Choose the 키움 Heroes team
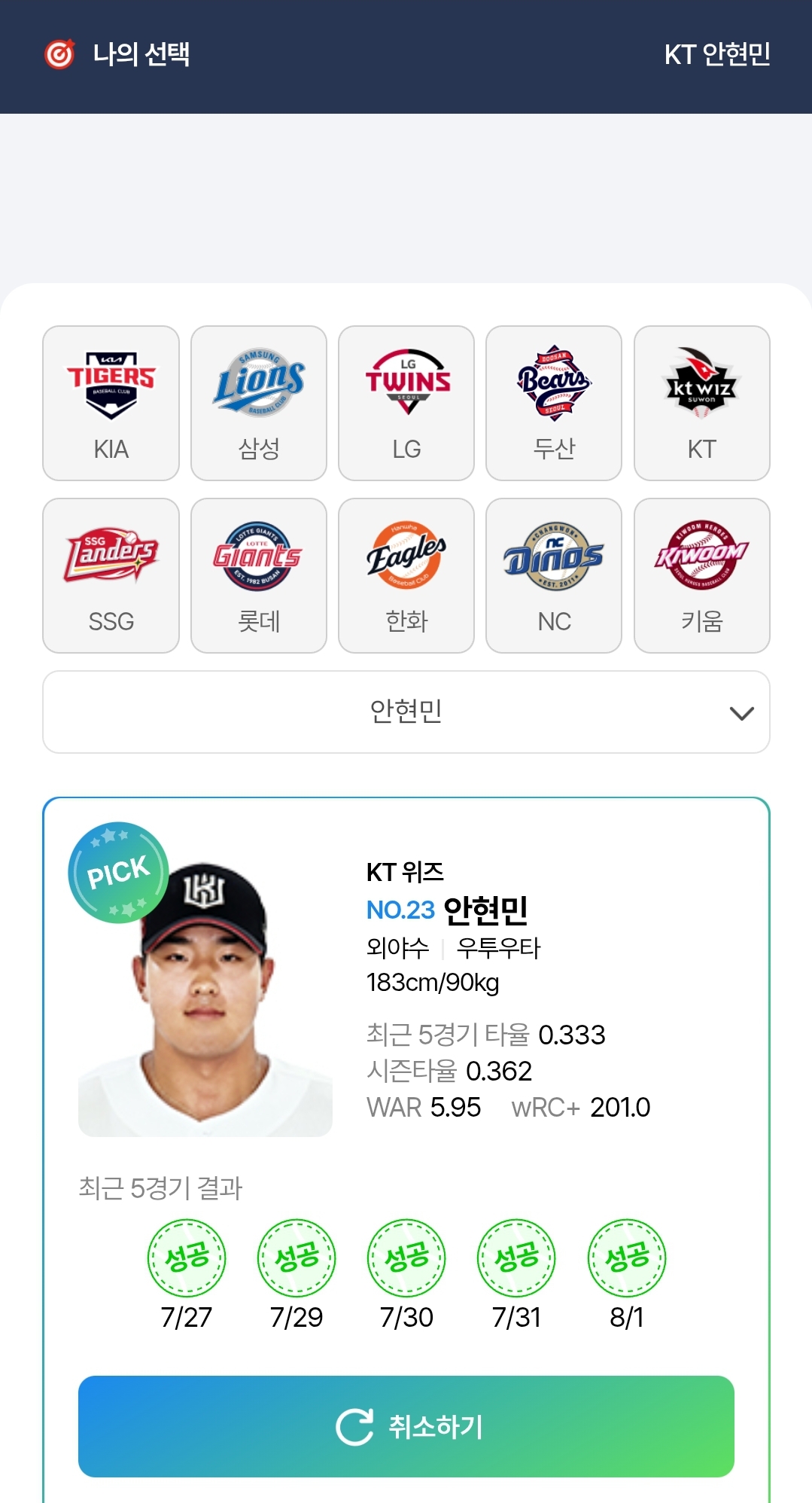This screenshot has width=812, height=1503. 701,575
